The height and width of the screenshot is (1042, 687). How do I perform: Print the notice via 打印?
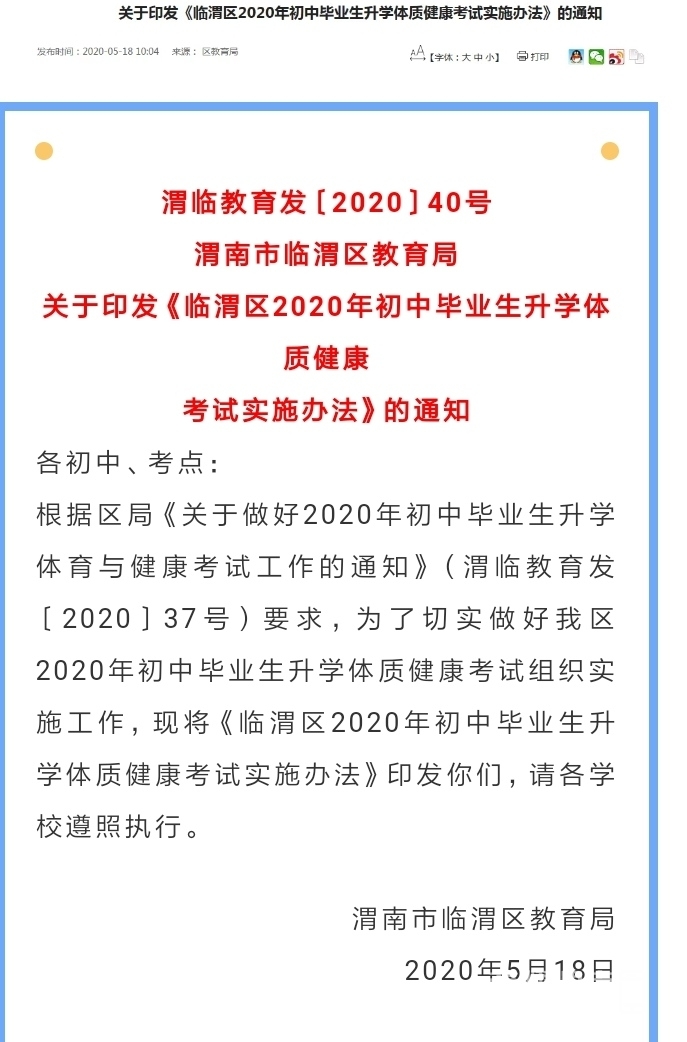(x=533, y=57)
